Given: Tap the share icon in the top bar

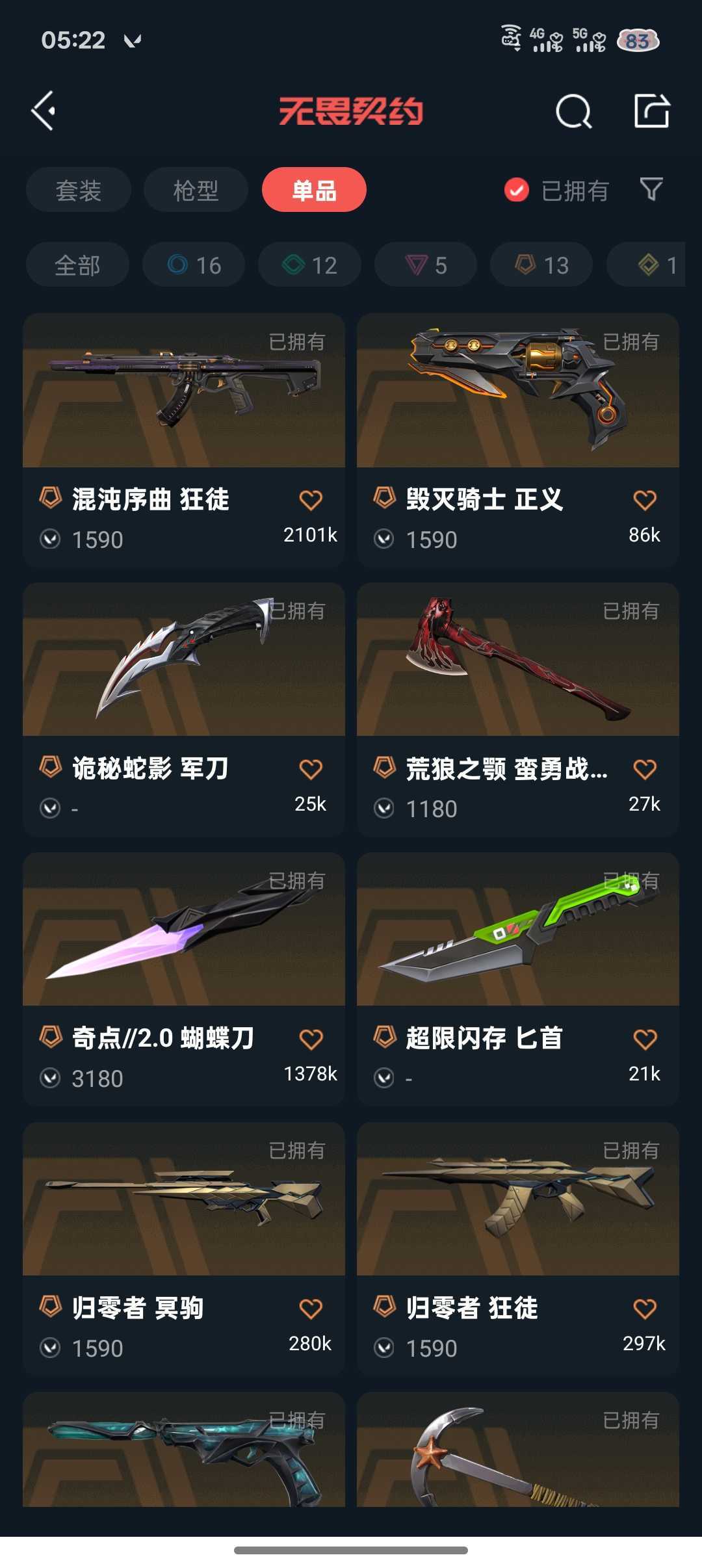Looking at the screenshot, I should click(651, 111).
